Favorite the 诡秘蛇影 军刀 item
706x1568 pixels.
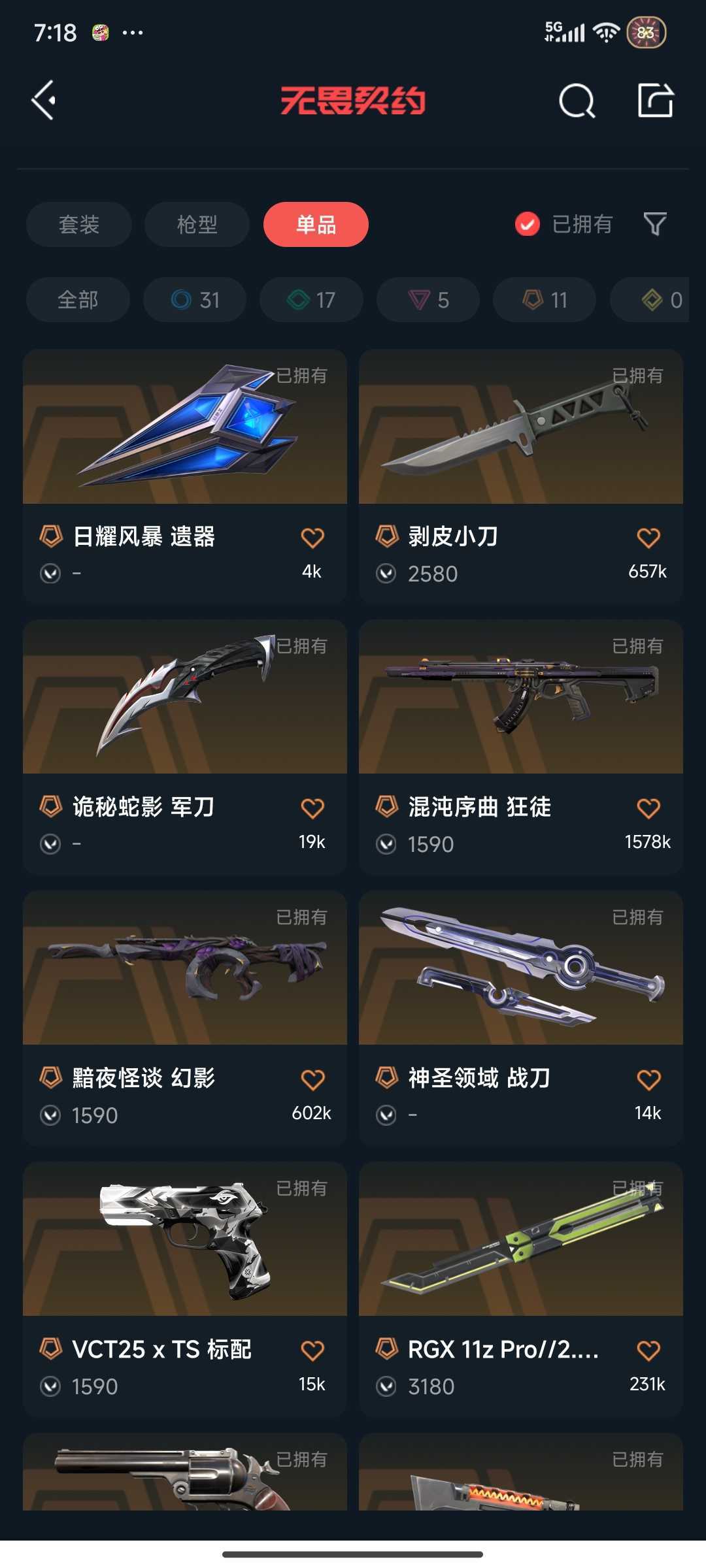[312, 807]
